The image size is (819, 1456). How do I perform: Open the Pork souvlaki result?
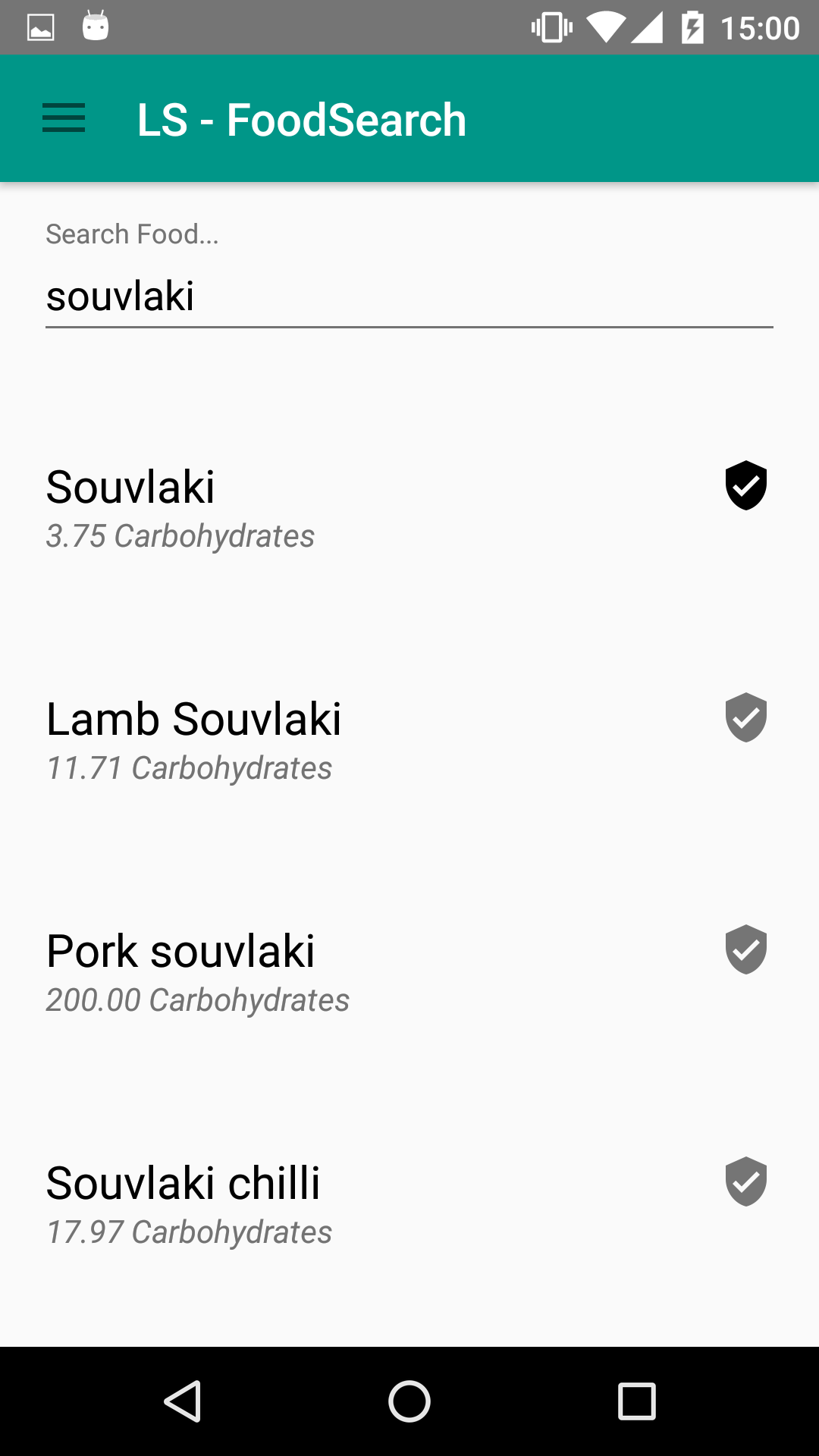[x=303, y=972]
